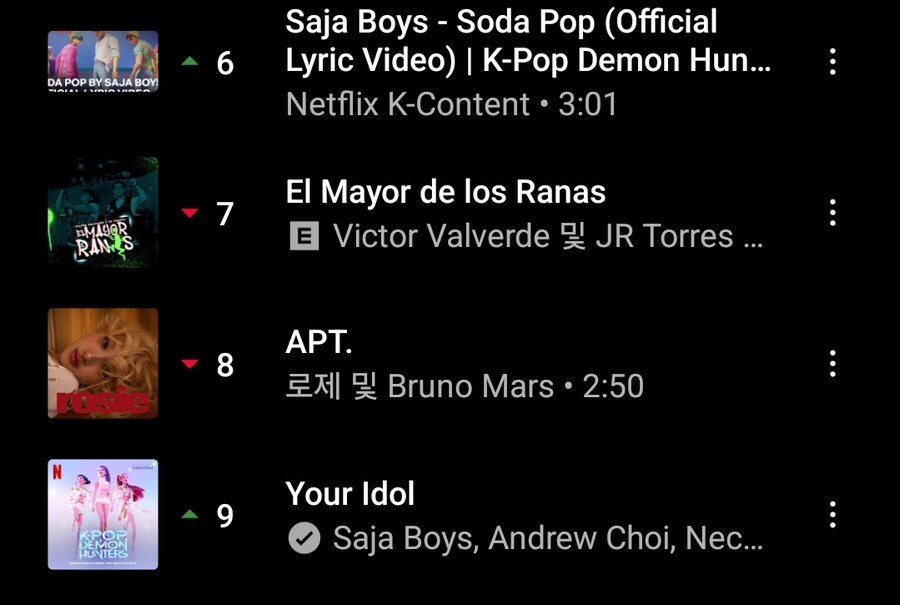The width and height of the screenshot is (900, 605).
Task: Open overflow menu for Soda Pop
Action: coord(832,62)
